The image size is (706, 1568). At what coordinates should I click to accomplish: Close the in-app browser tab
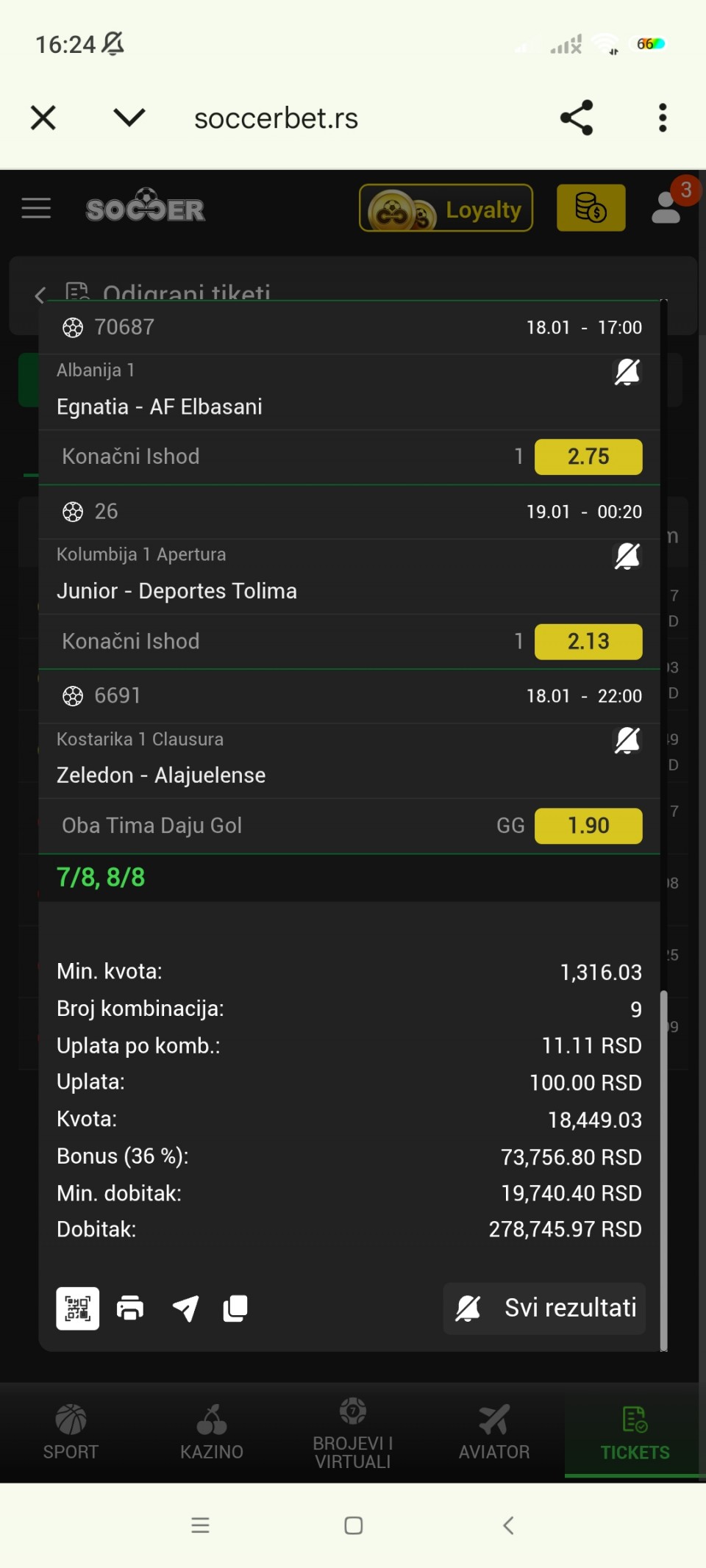(43, 118)
